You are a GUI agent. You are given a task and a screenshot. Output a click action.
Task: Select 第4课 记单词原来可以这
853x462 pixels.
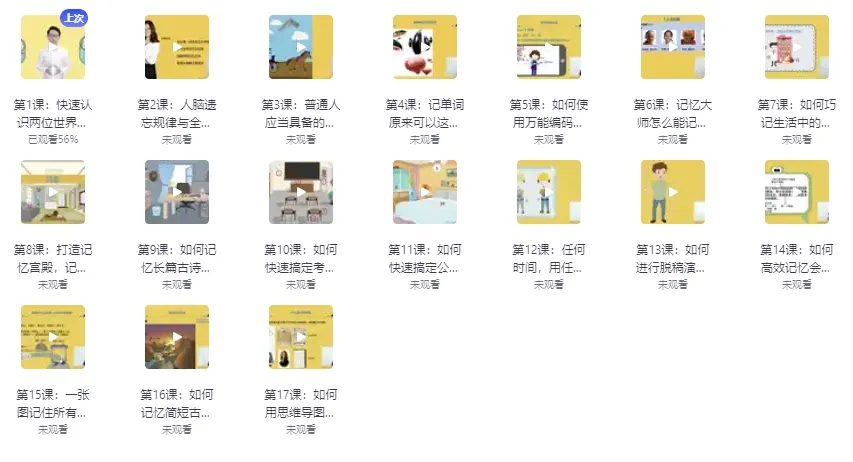pos(425,47)
